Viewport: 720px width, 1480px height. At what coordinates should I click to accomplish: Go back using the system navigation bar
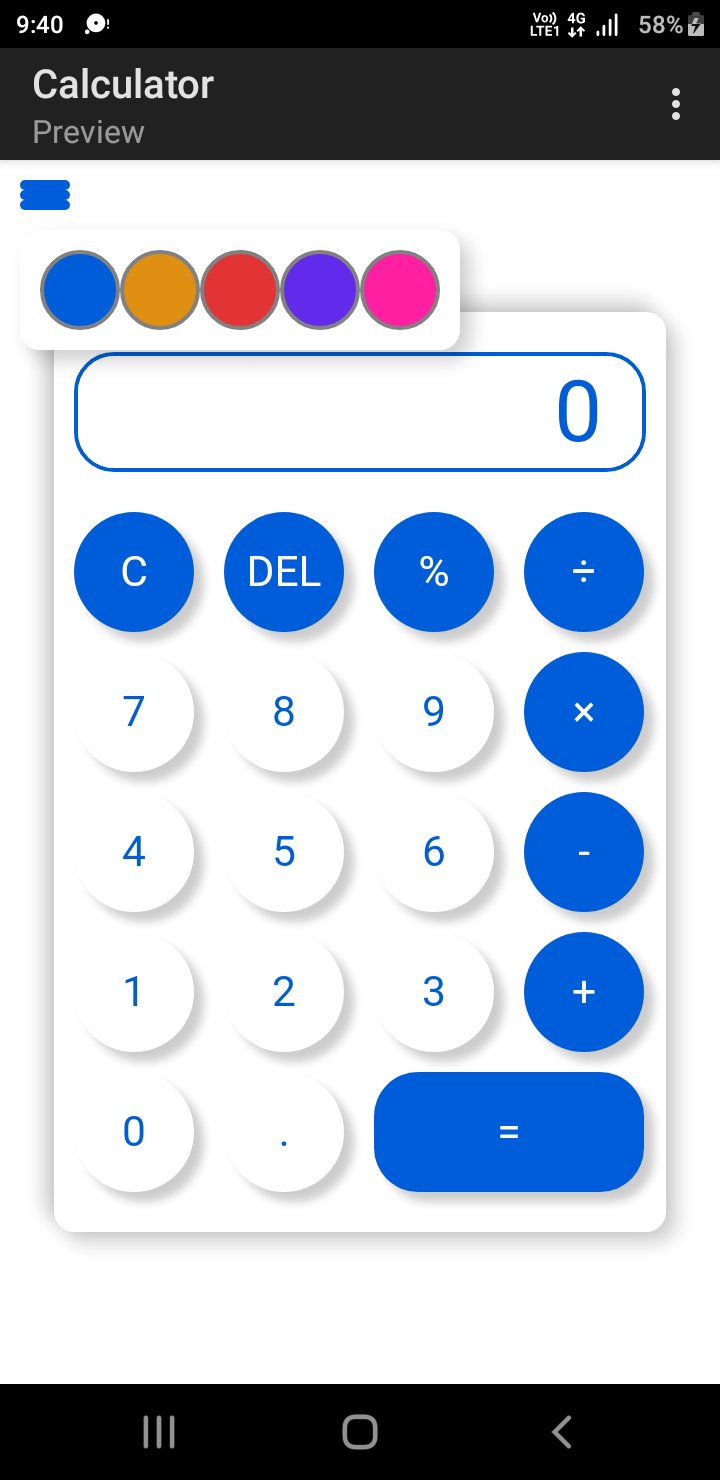coord(562,1432)
